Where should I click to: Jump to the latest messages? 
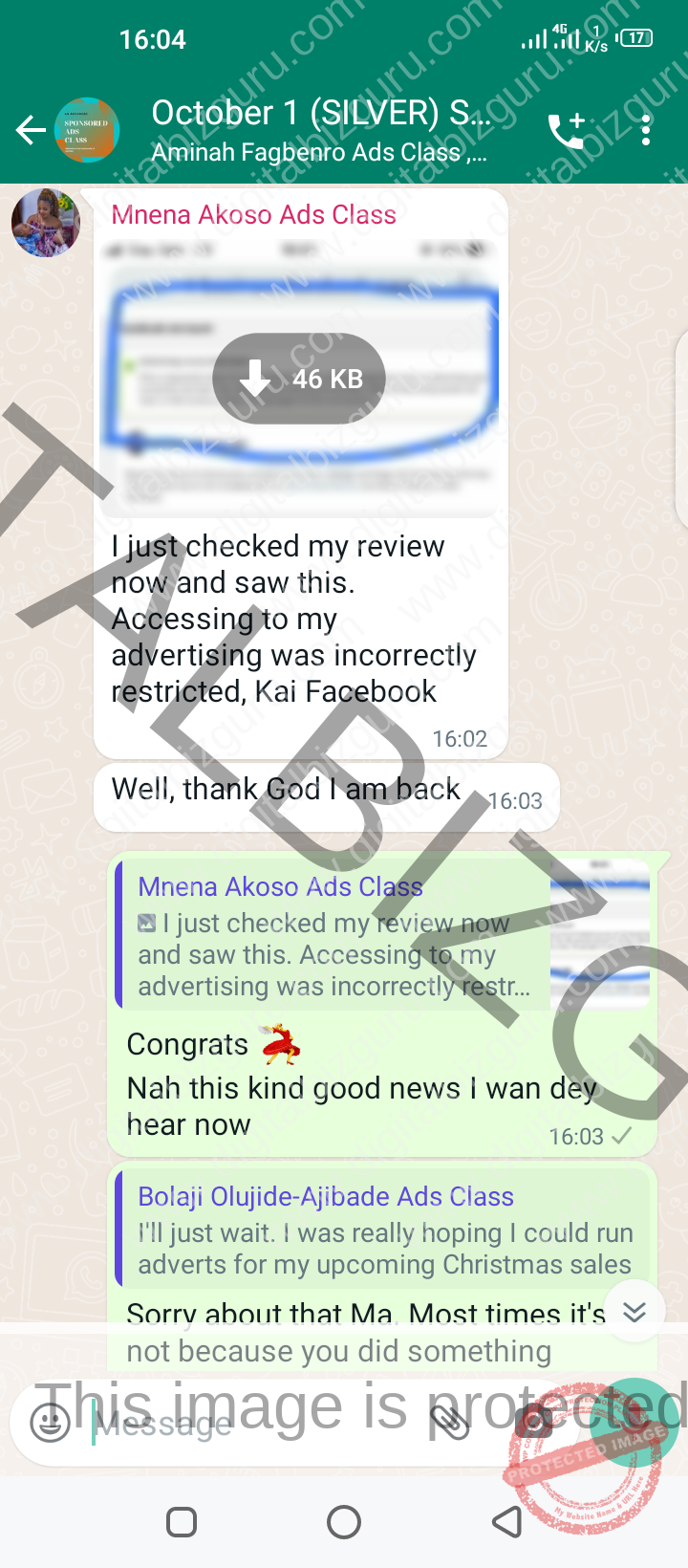pyautogui.click(x=634, y=1311)
